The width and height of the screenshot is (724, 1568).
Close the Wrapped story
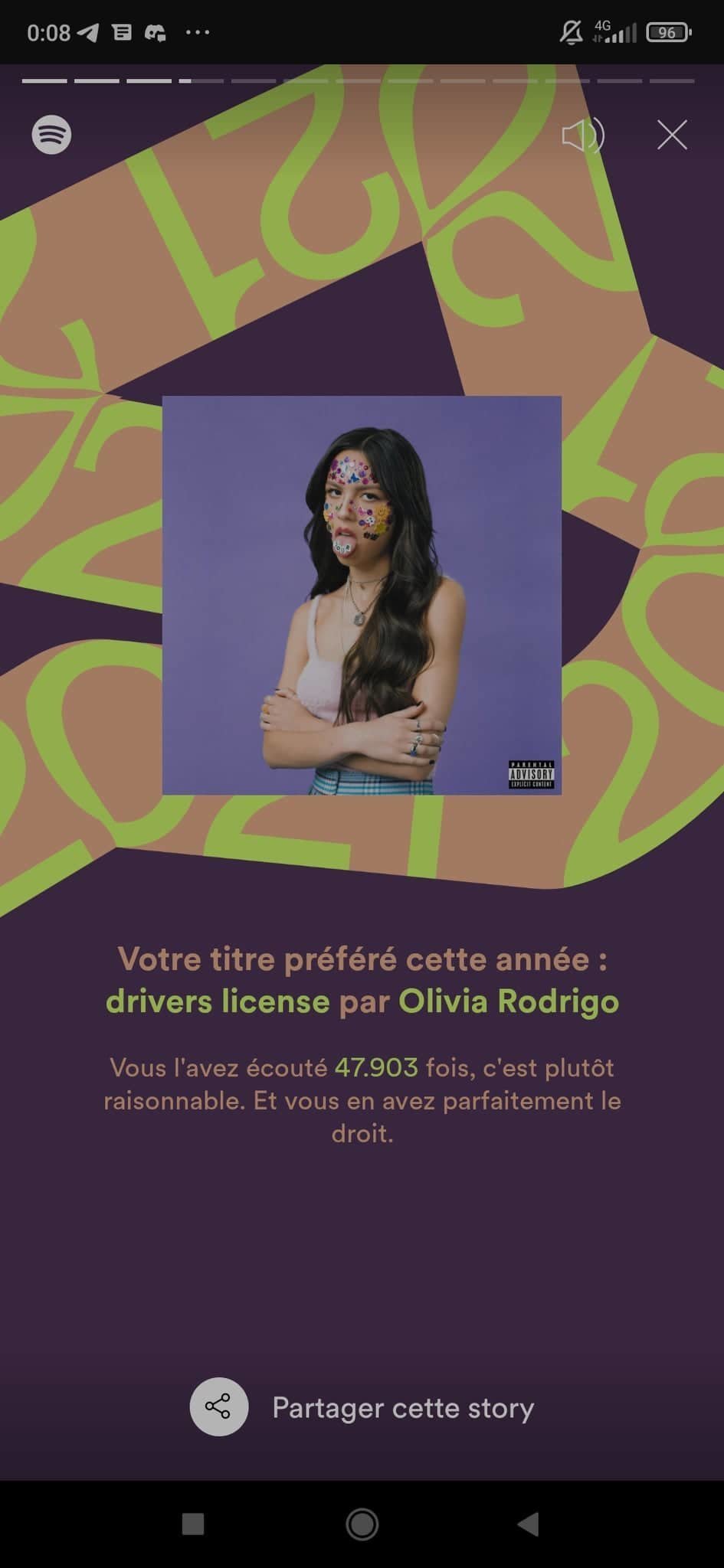tap(672, 135)
